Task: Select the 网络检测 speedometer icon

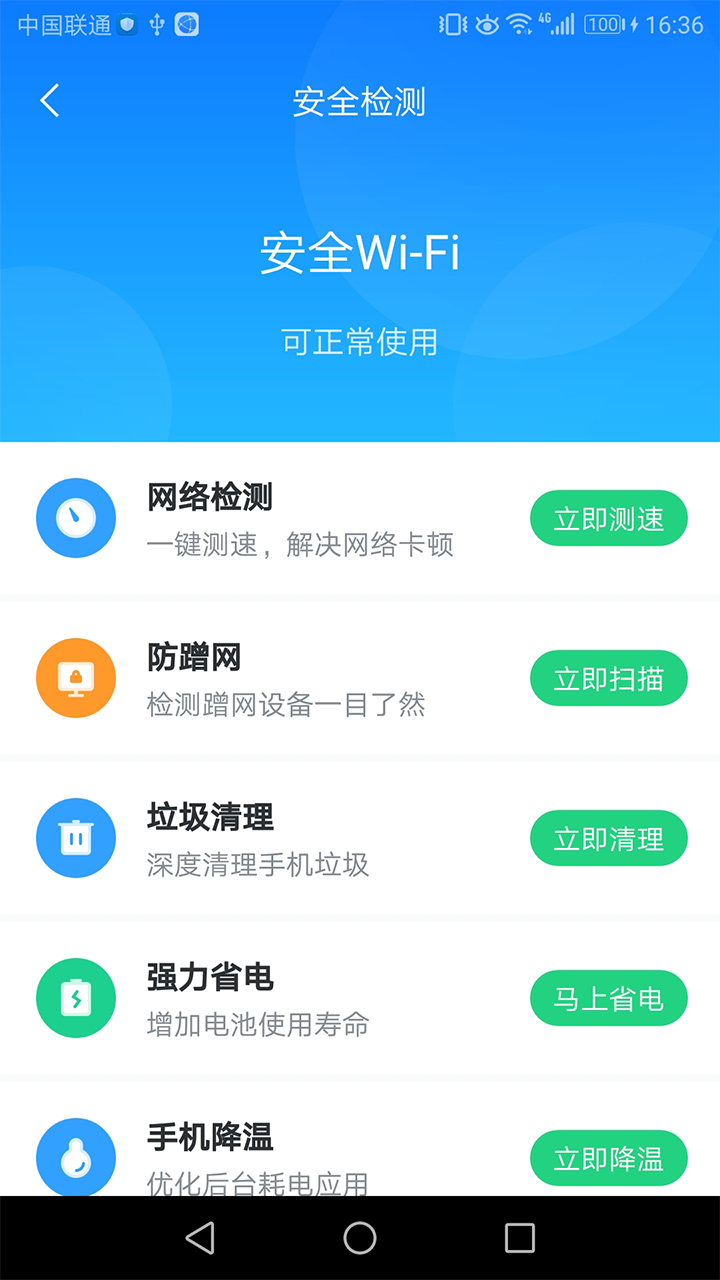Action: coord(75,518)
